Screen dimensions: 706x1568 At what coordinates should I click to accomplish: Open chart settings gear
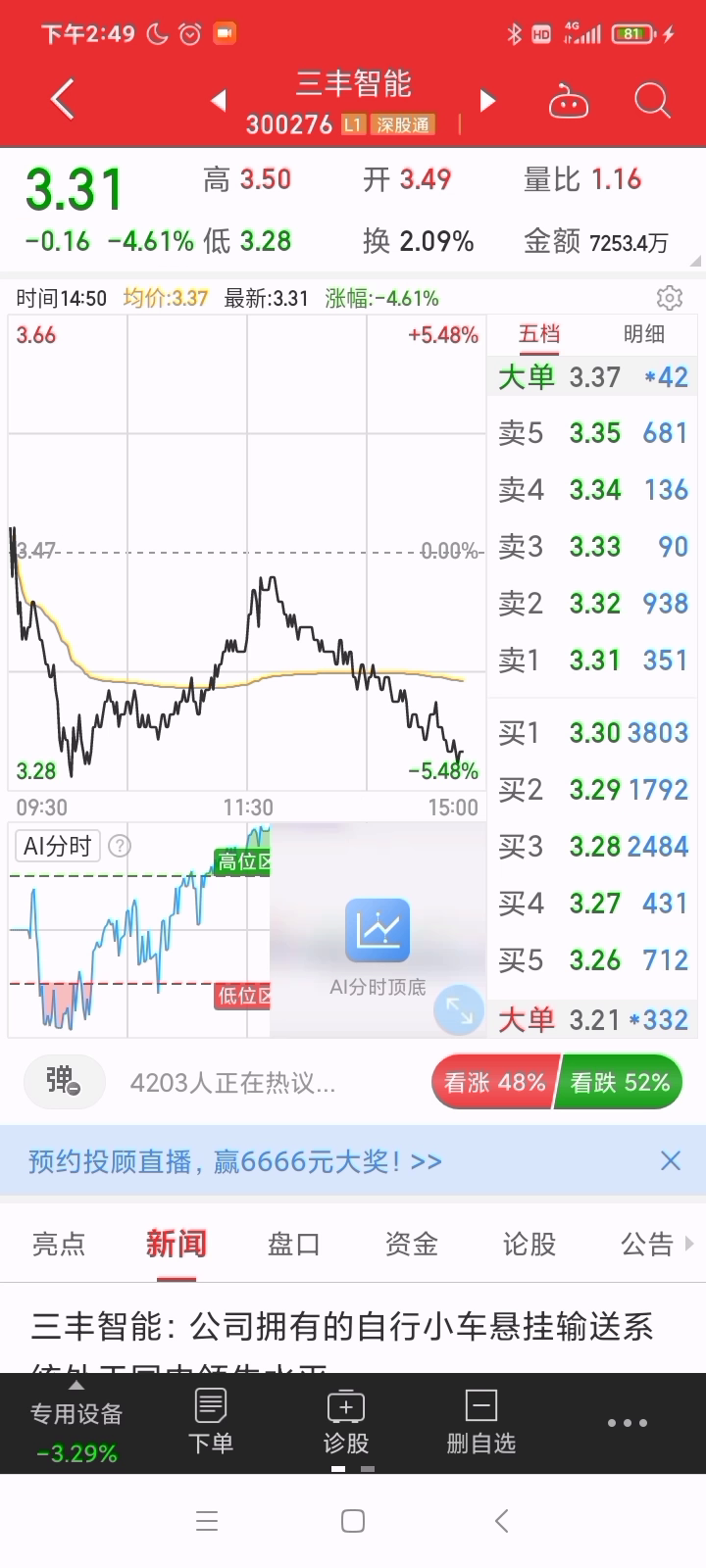[670, 298]
